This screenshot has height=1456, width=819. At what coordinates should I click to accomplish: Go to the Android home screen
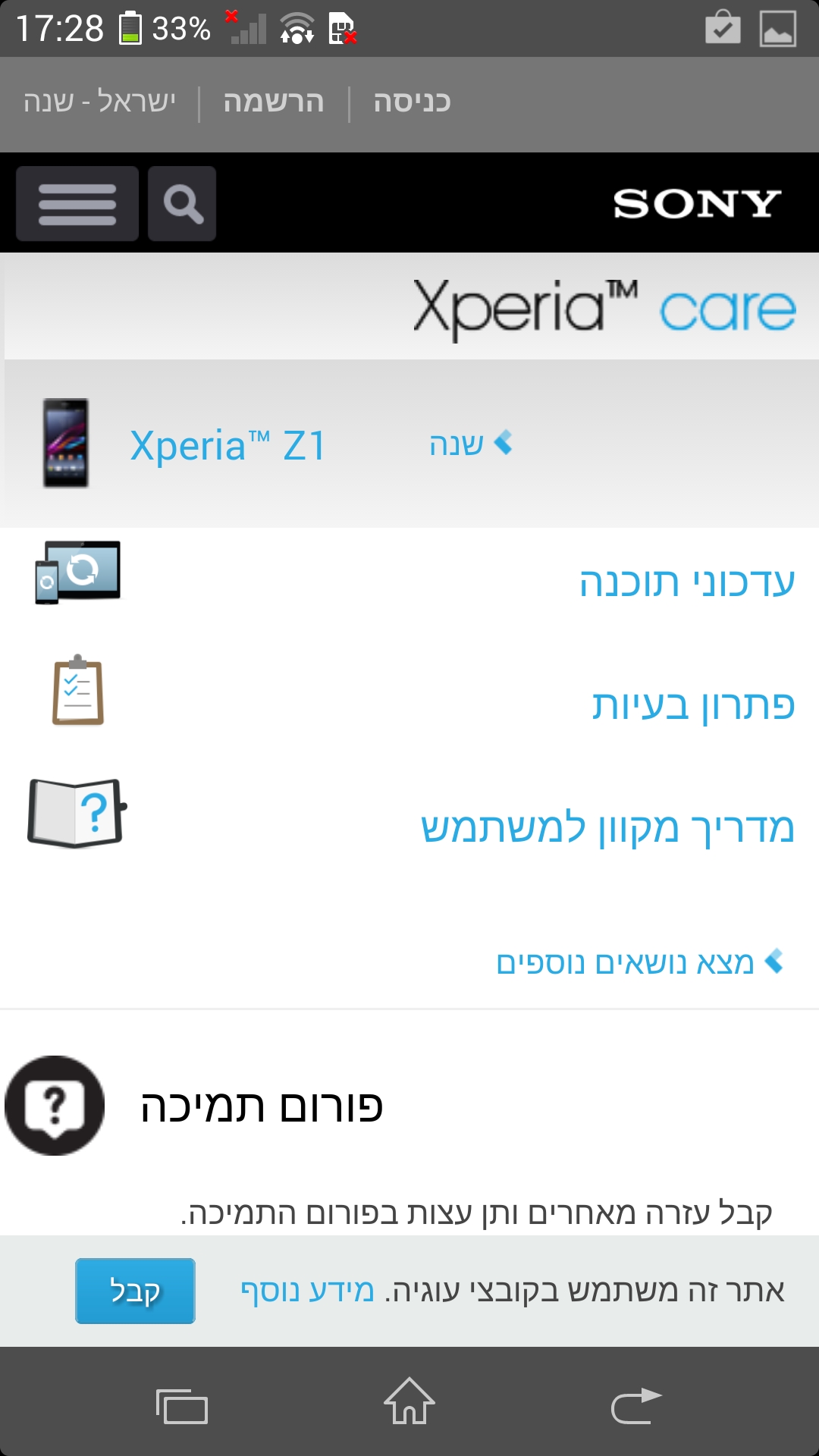point(409,1401)
